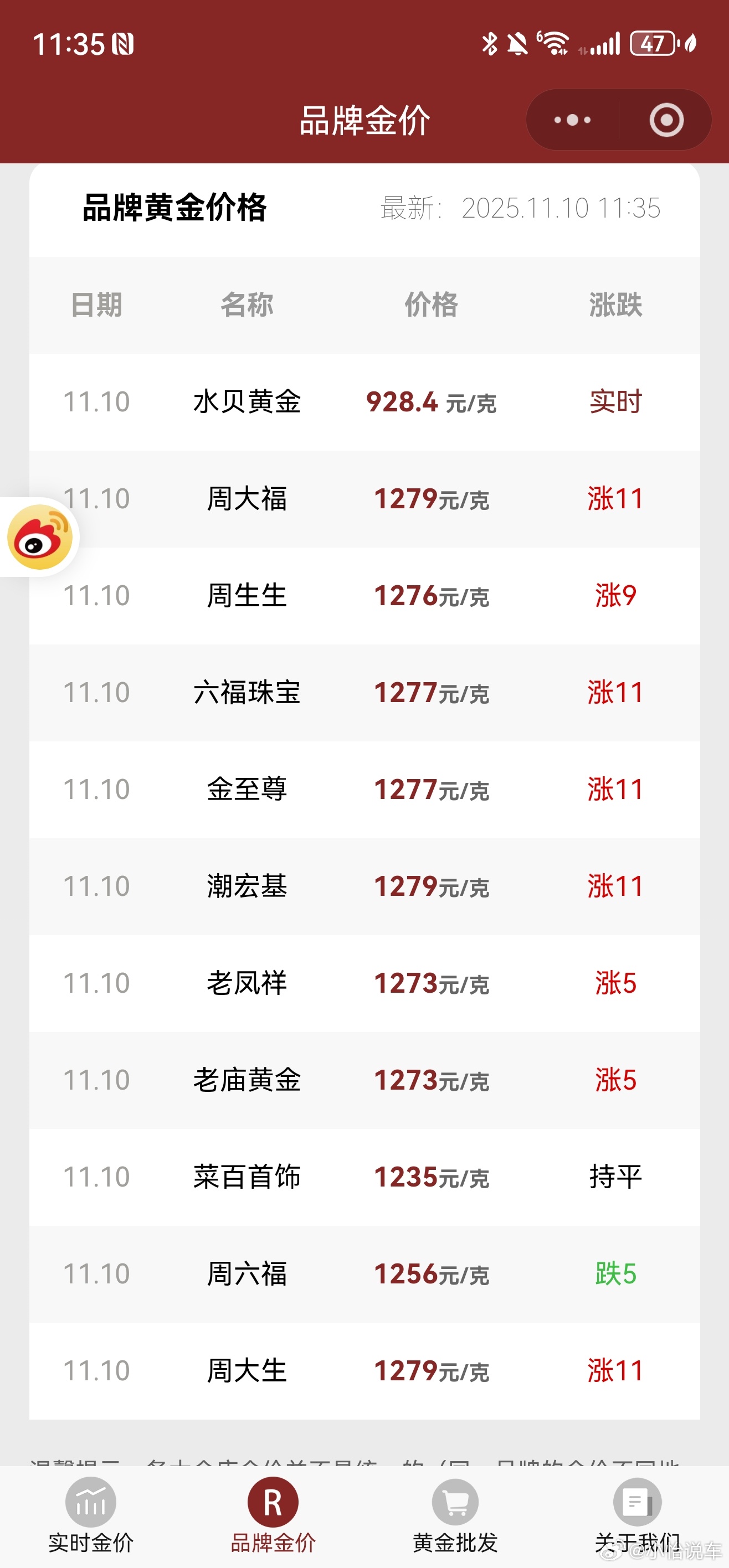Click the mini-program circle exit button
Image resolution: width=729 pixels, height=1568 pixels.
click(x=666, y=120)
